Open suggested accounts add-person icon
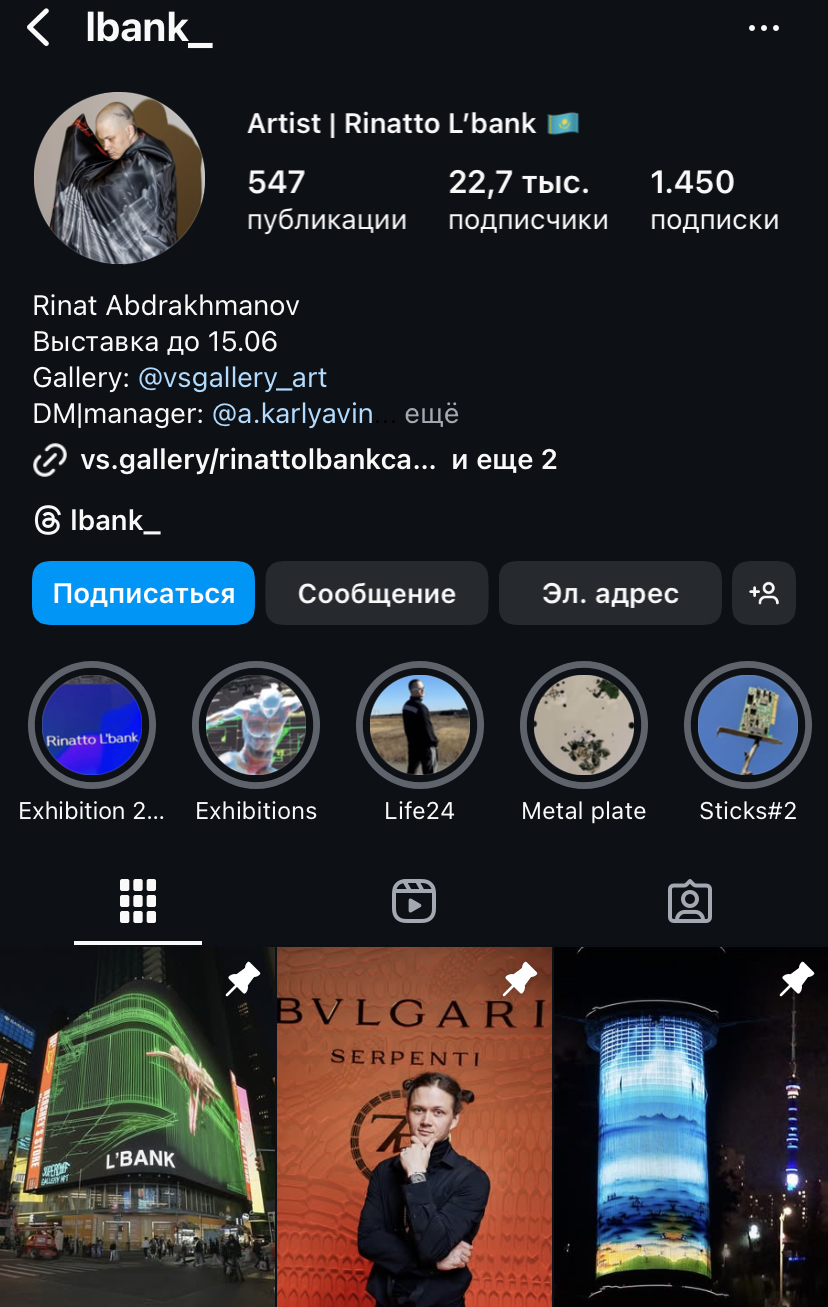The height and width of the screenshot is (1307, 828). click(x=764, y=593)
